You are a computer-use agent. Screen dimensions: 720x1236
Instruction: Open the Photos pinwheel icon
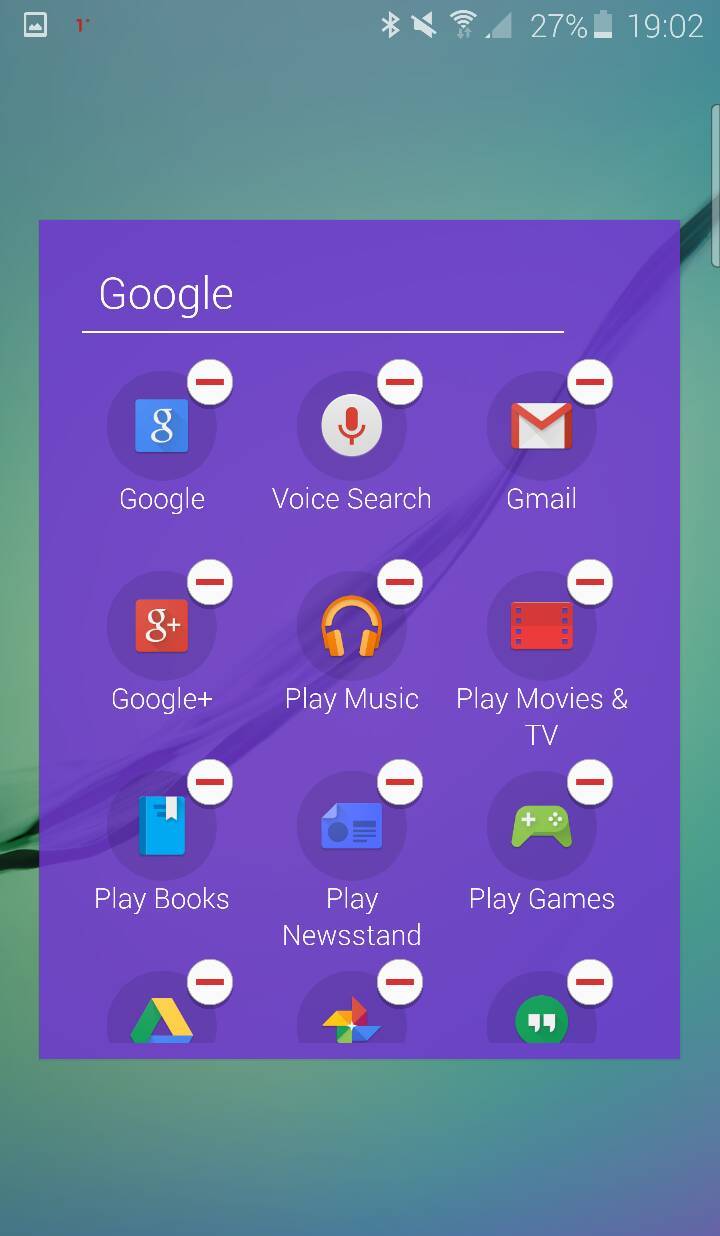click(351, 1010)
